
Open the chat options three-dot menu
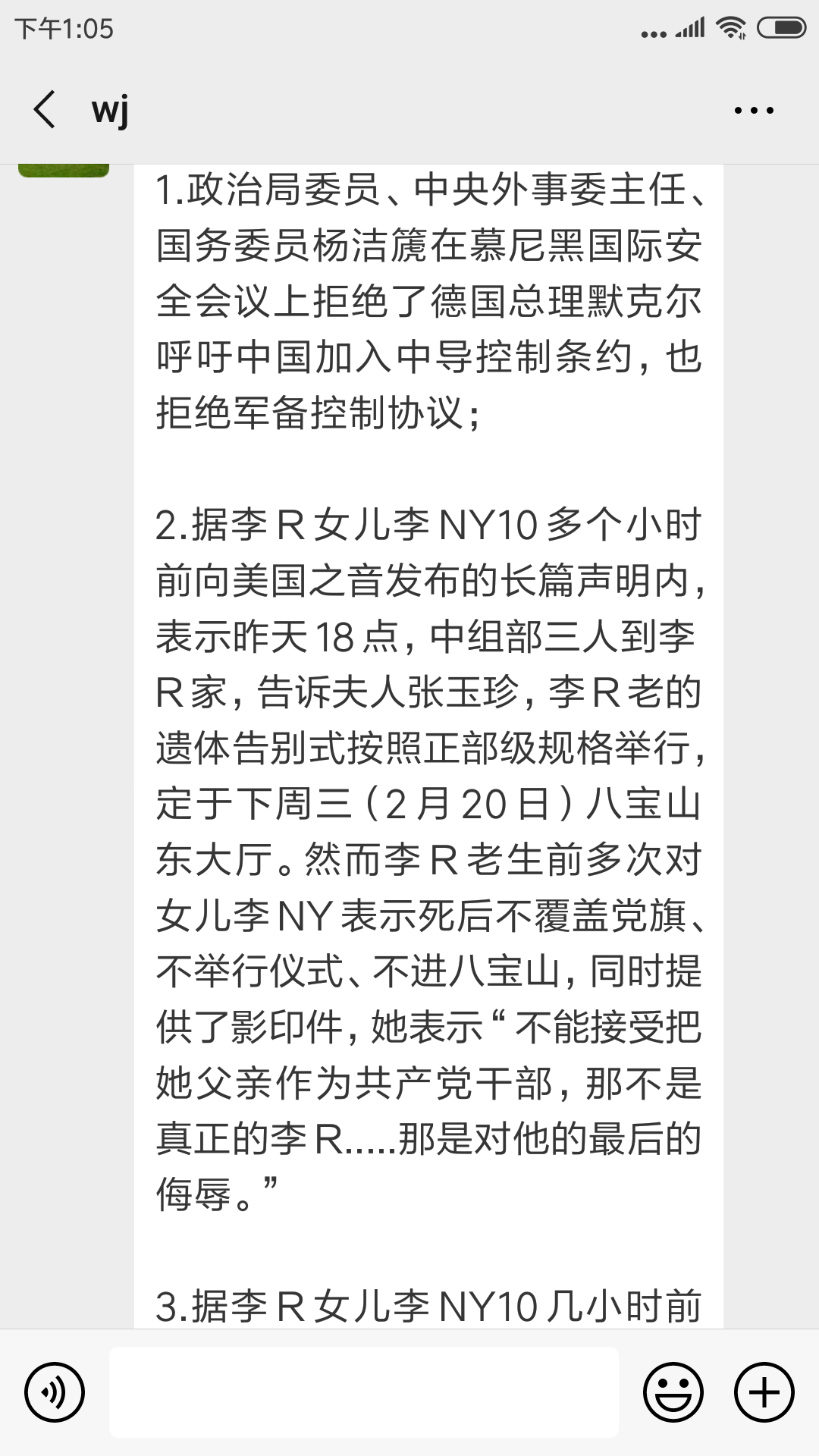click(754, 110)
